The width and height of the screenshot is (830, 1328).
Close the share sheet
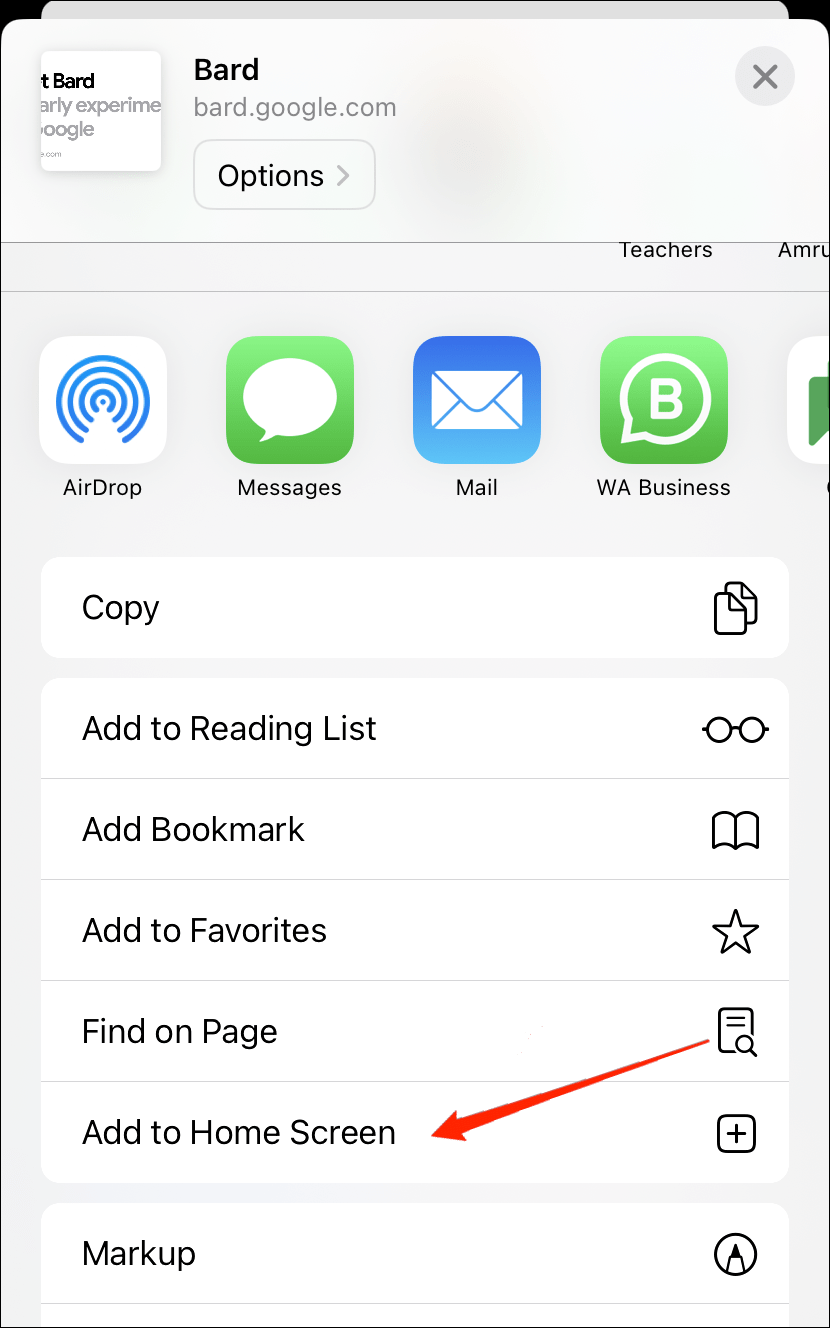pyautogui.click(x=765, y=76)
